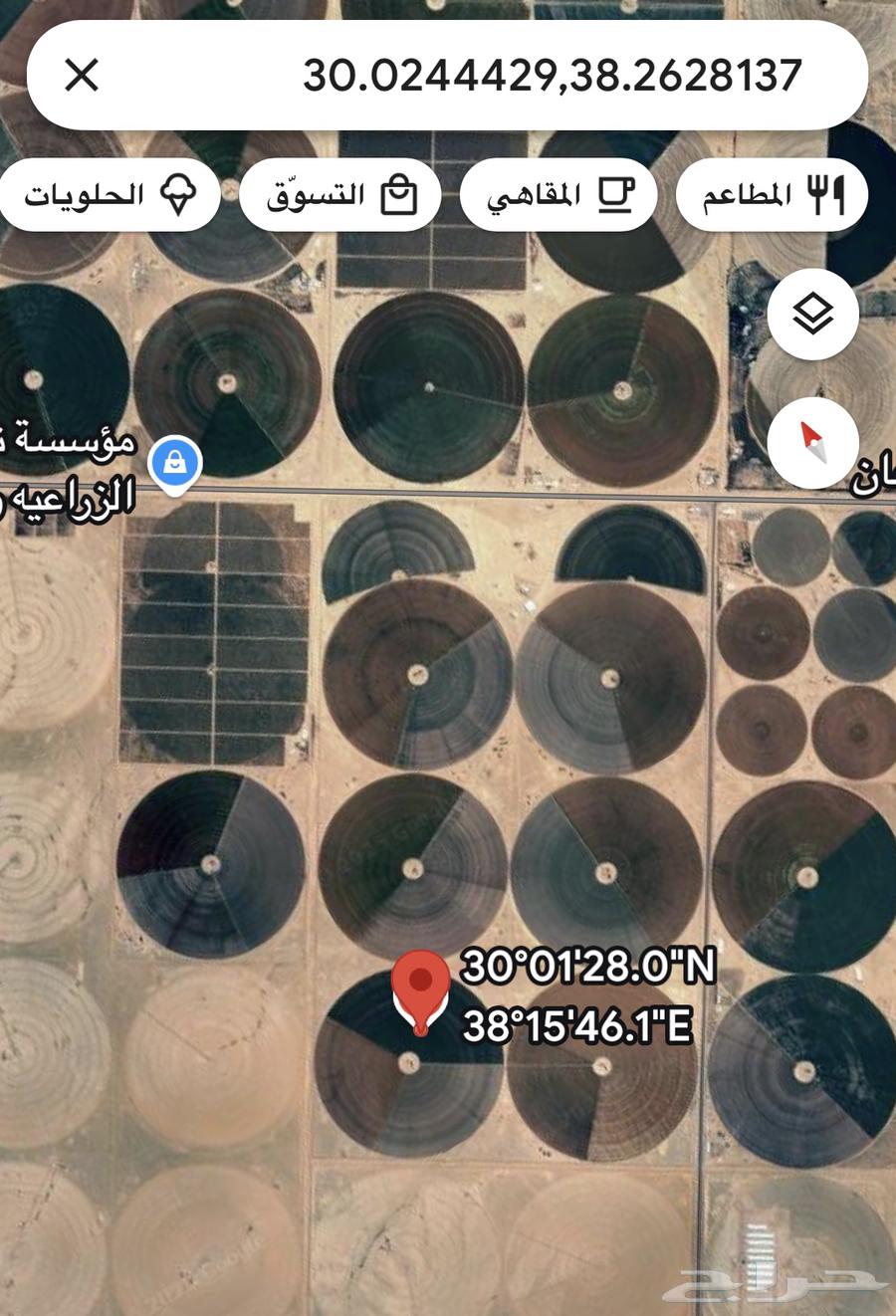Select the blue business marker near مؤسسة الزراعيه
This screenshot has width=896, height=1316.
(176, 461)
